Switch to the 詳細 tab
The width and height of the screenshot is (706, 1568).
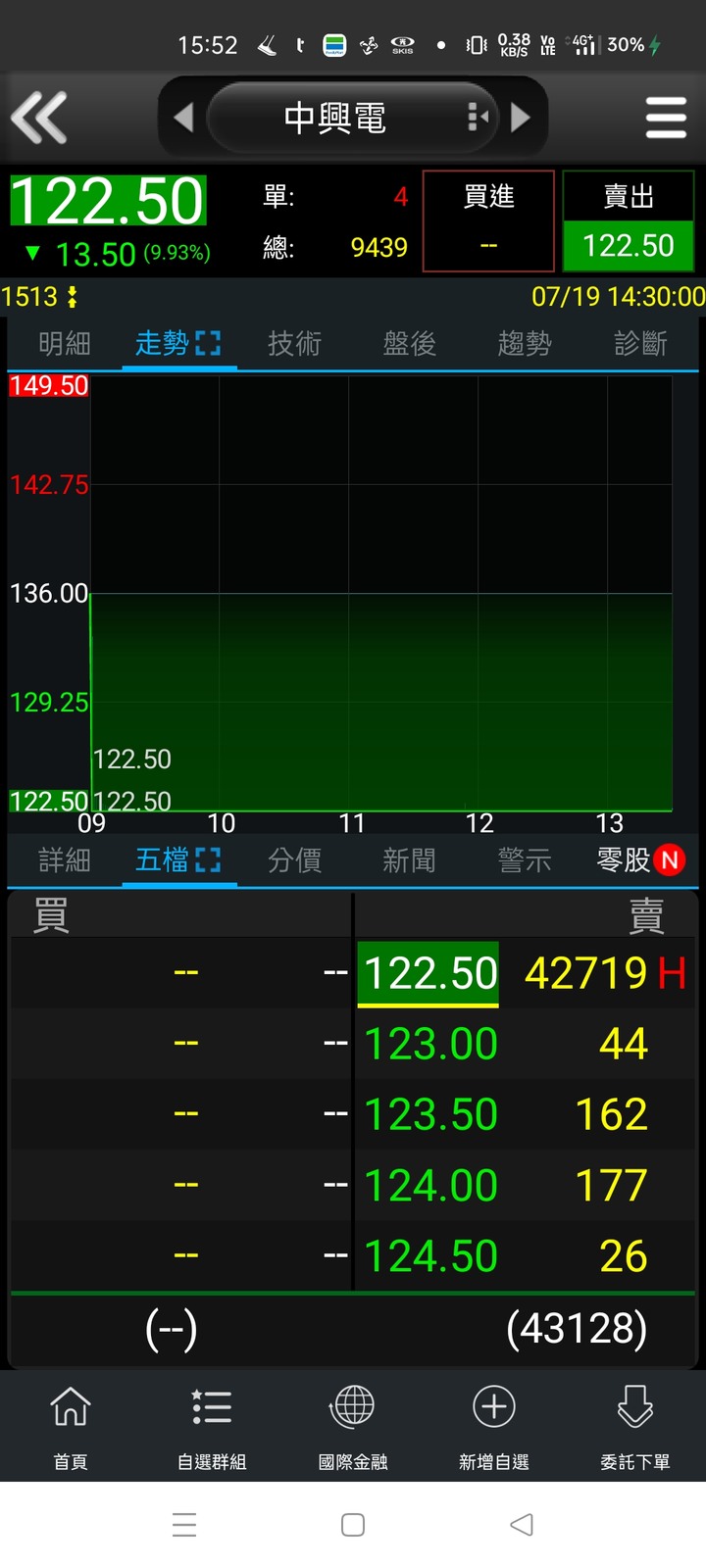click(x=65, y=860)
